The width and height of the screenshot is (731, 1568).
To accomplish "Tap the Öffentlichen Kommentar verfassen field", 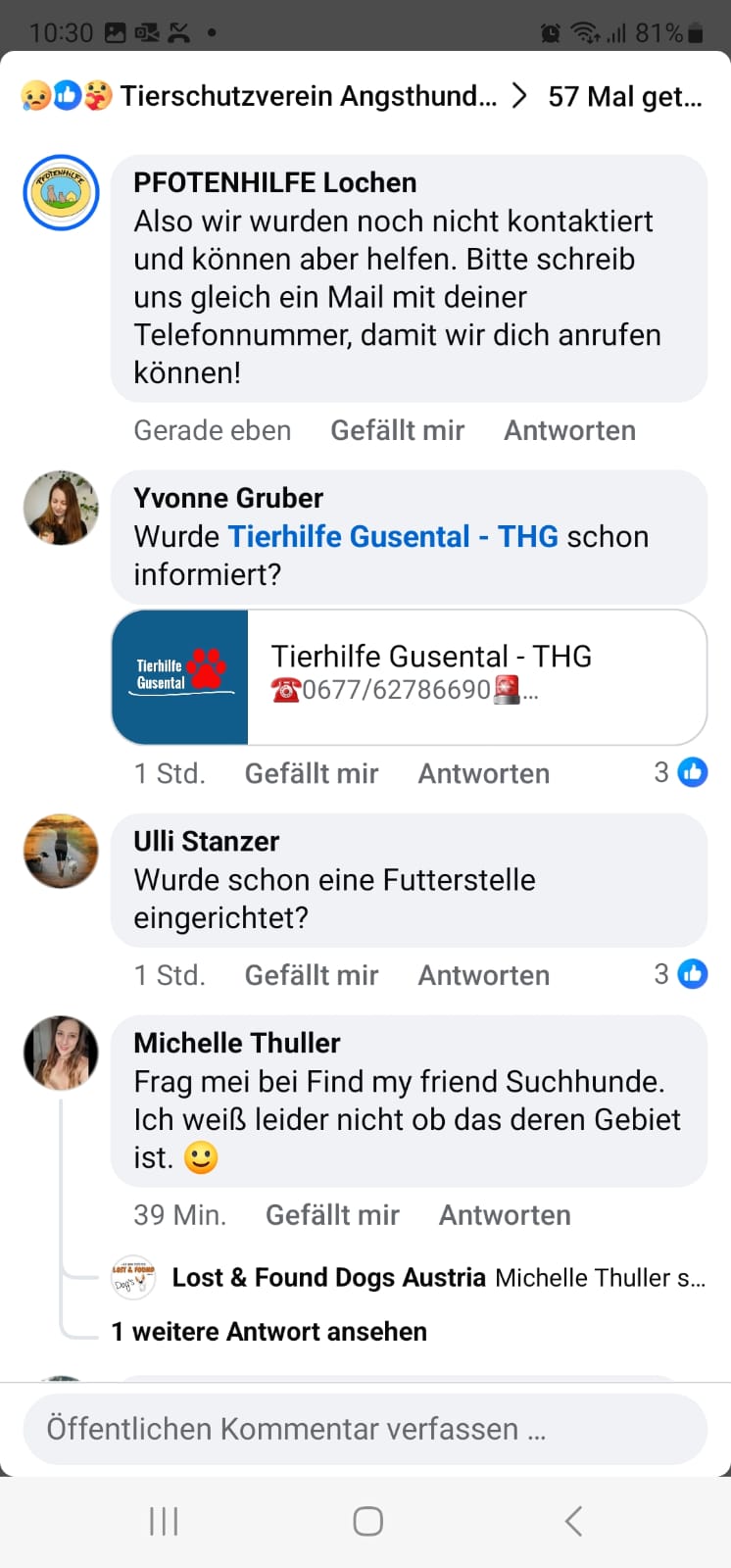I will (x=365, y=1429).
